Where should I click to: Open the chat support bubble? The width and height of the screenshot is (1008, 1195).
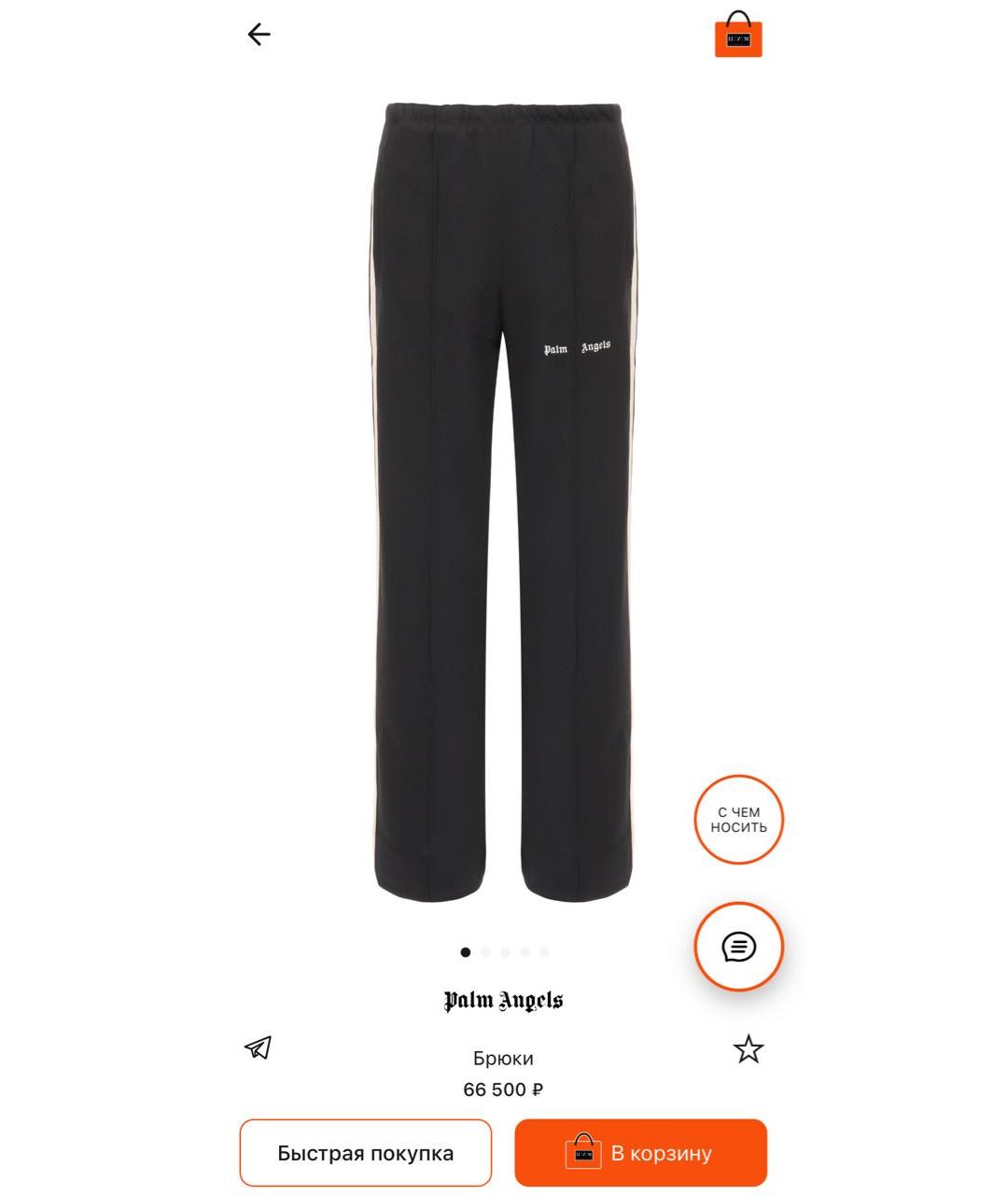(738, 947)
